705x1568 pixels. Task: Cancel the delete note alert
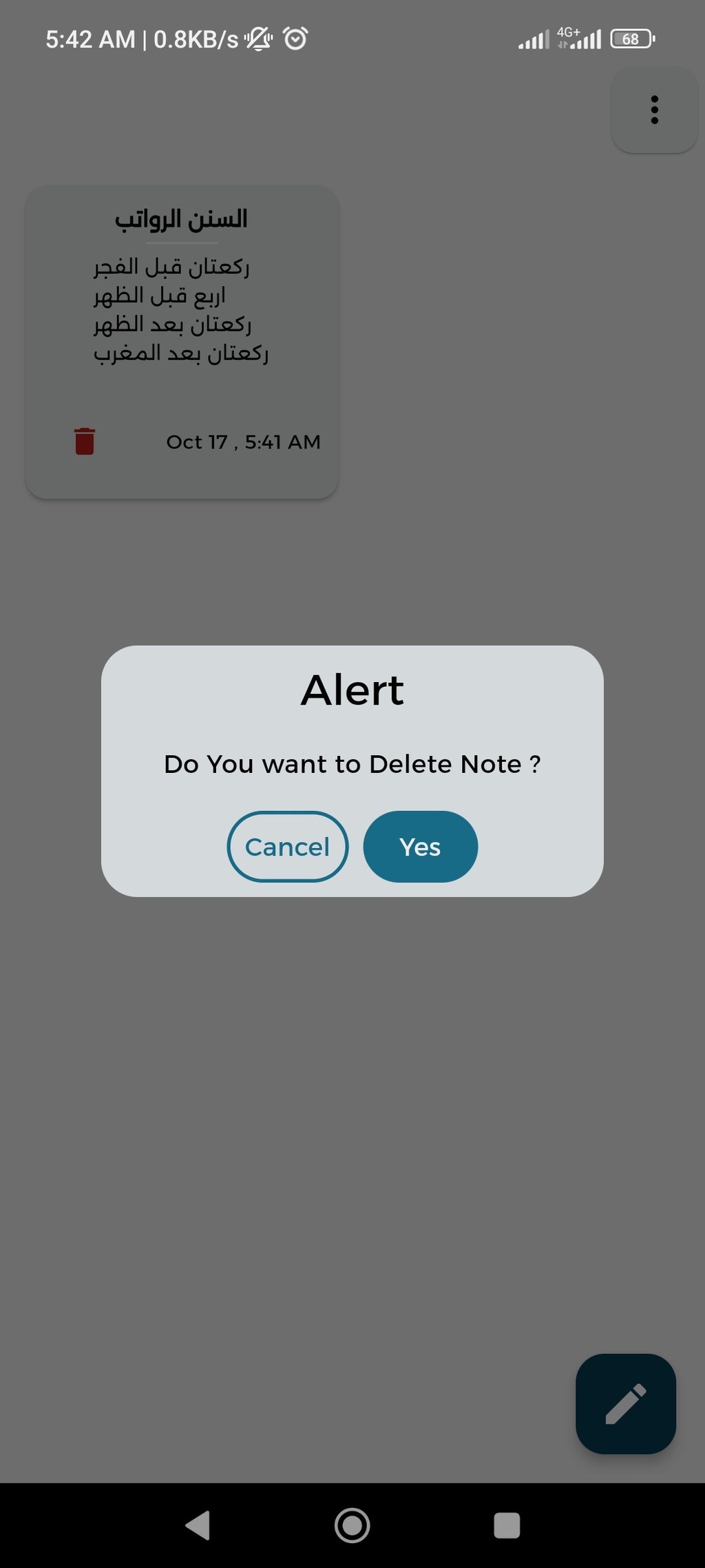point(288,847)
